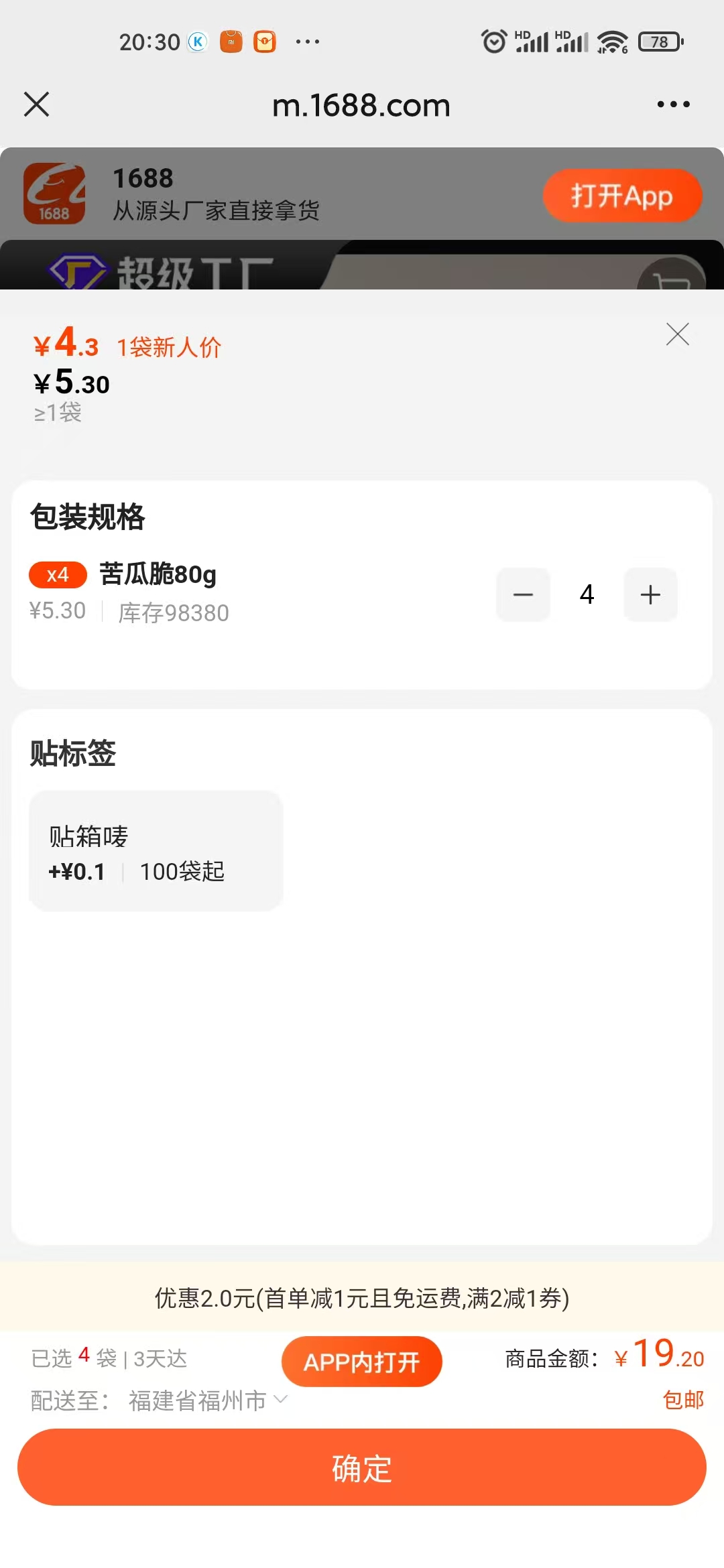Decrease 苦瓜脆80g quantity by one
Screen dimensions: 724x1568
click(x=523, y=594)
